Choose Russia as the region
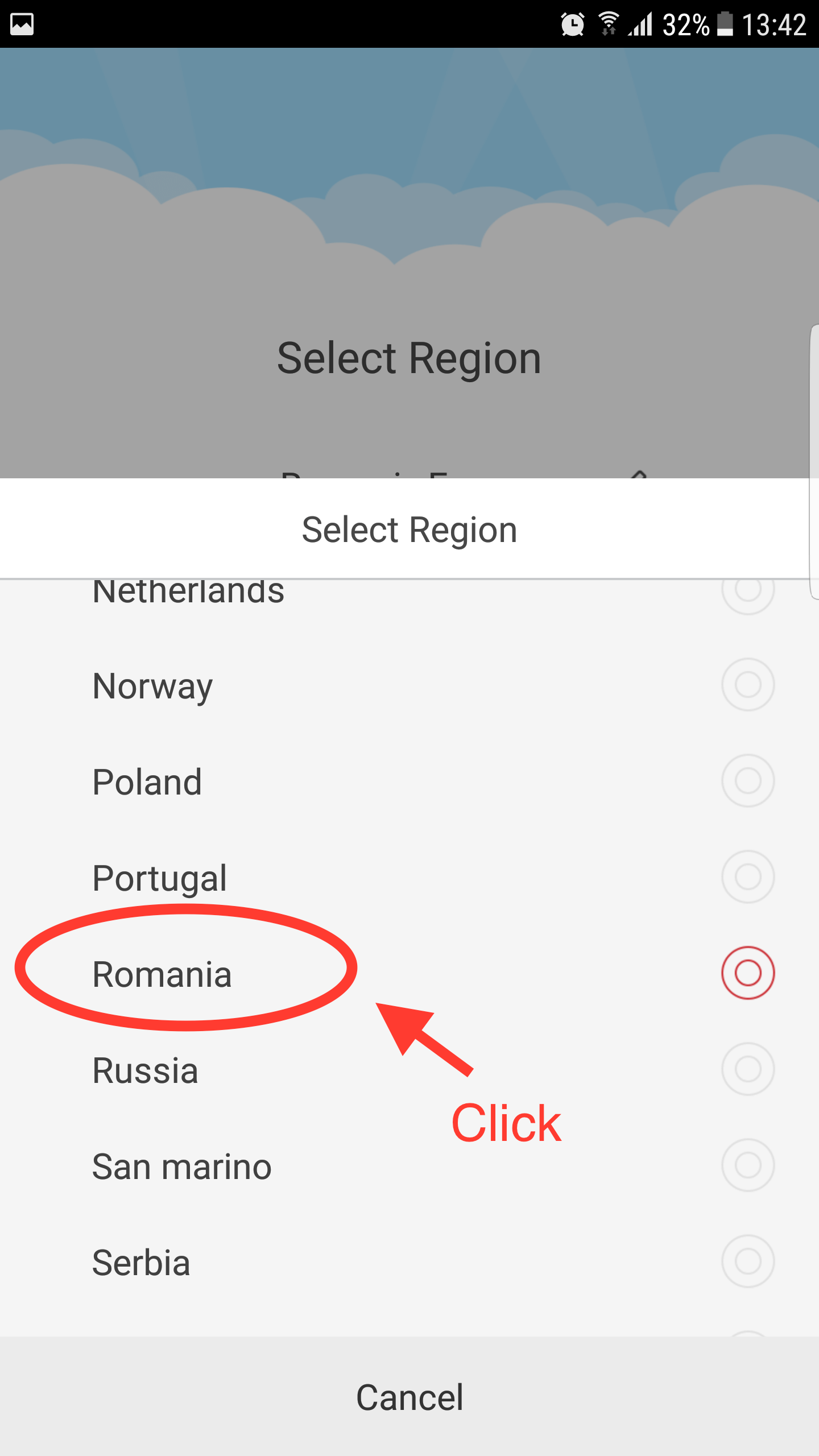 [x=409, y=1070]
